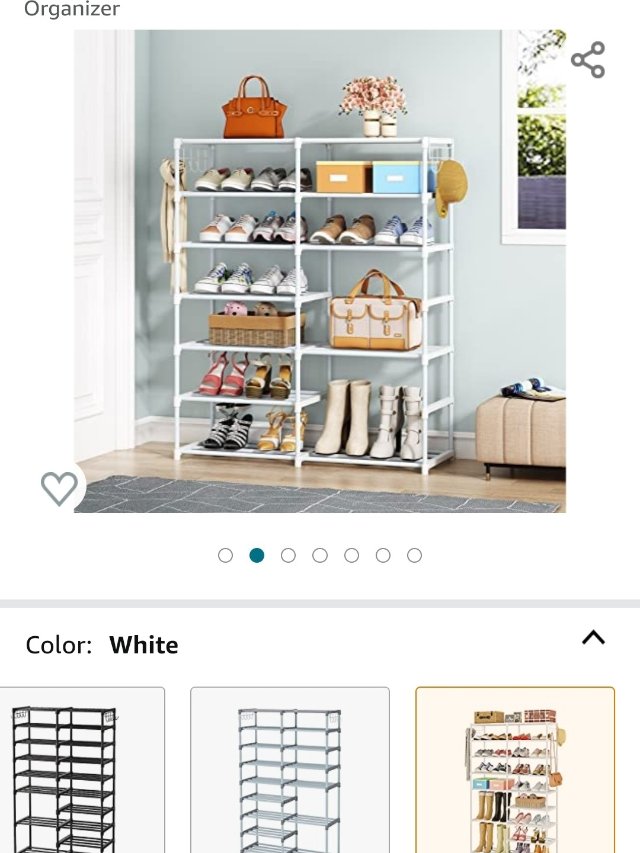Select the white shoe rack color option
Image resolution: width=640 pixels, height=853 pixels.
click(x=515, y=770)
